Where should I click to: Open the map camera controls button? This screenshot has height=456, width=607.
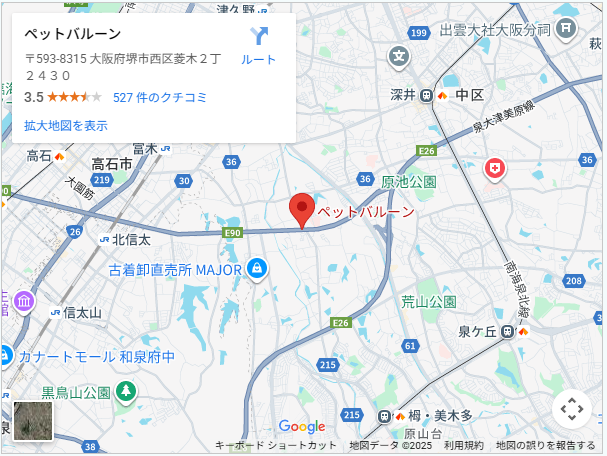[x=571, y=408]
